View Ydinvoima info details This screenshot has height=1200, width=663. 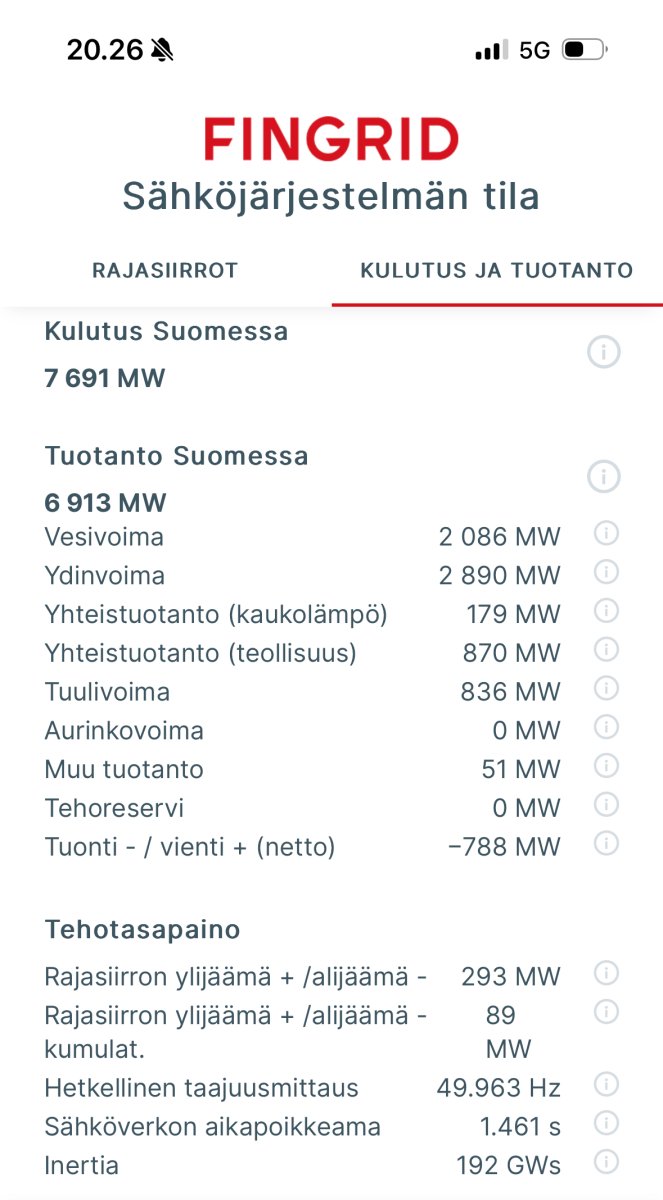(606, 572)
